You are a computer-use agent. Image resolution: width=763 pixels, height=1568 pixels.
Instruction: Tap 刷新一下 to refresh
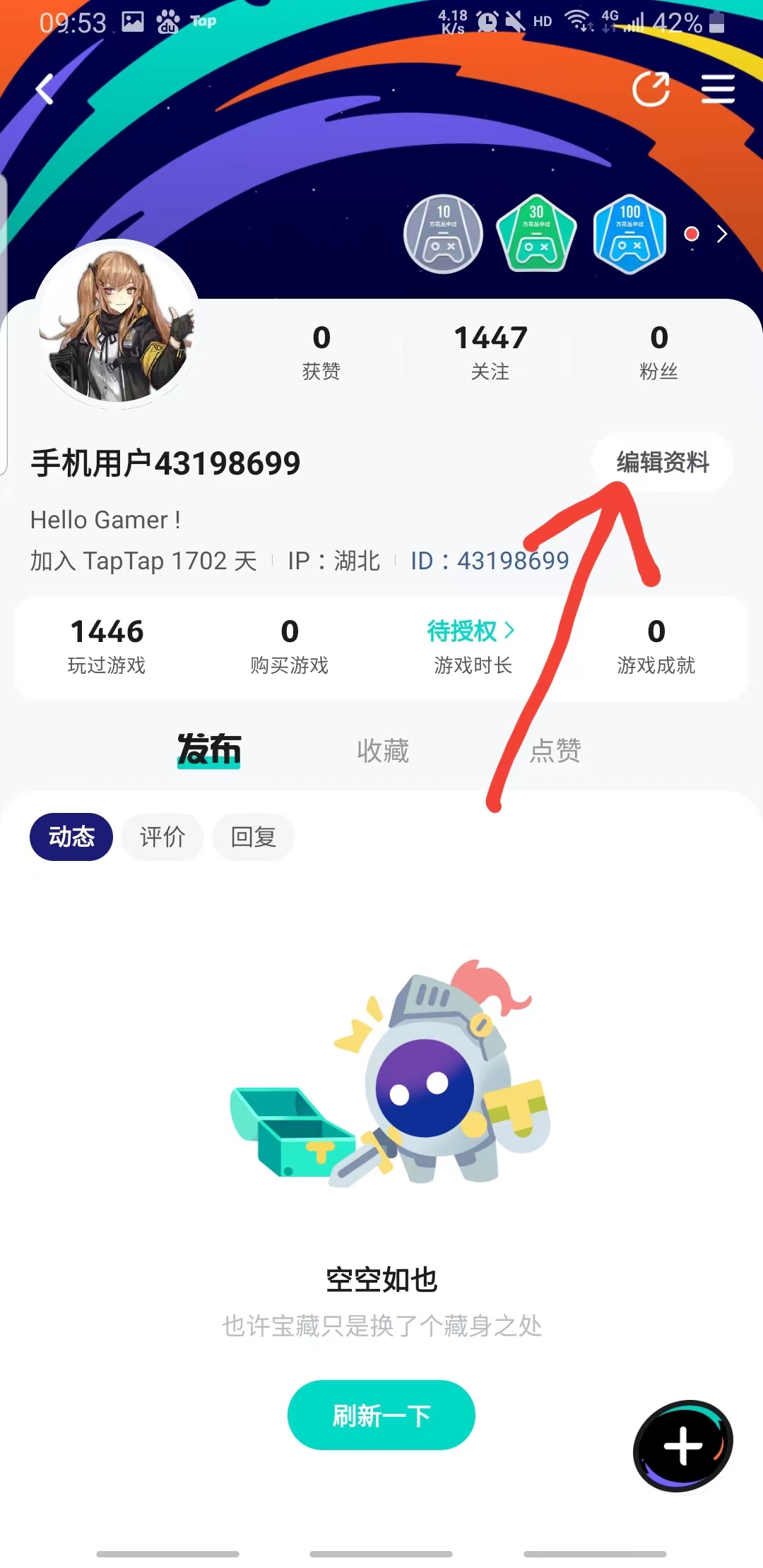coord(381,1415)
